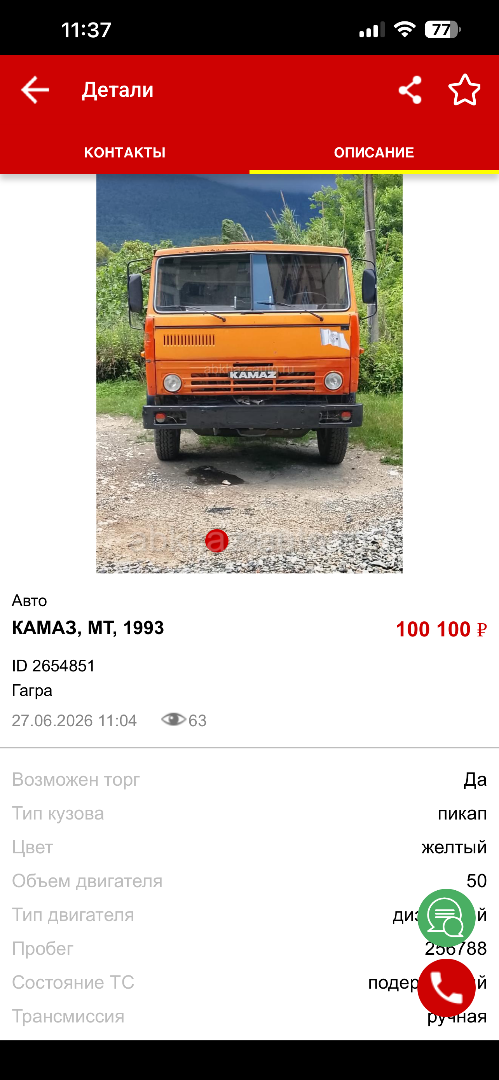499x1080 pixels.
Task: Go back using the arrow icon
Action: pos(34,90)
